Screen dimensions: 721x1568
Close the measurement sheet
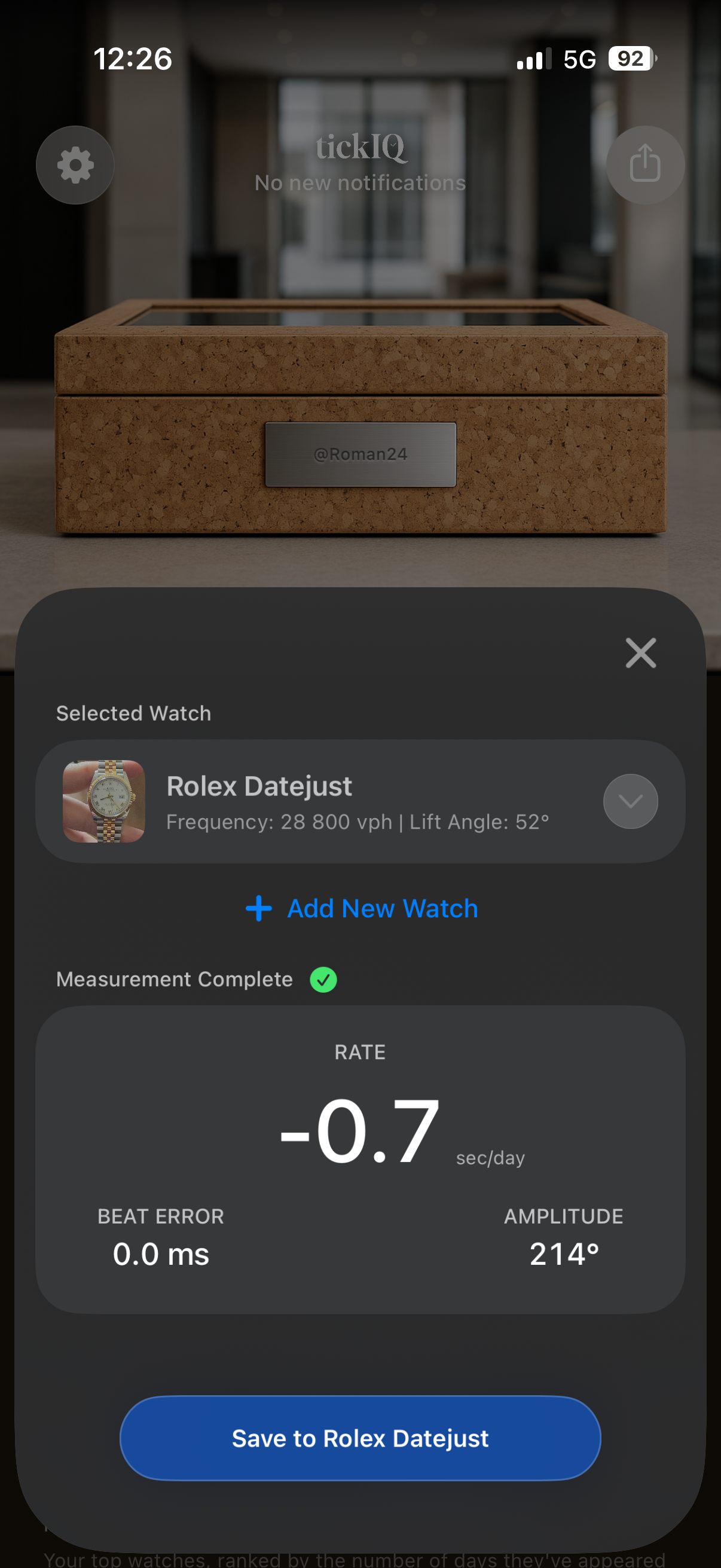tap(640, 653)
